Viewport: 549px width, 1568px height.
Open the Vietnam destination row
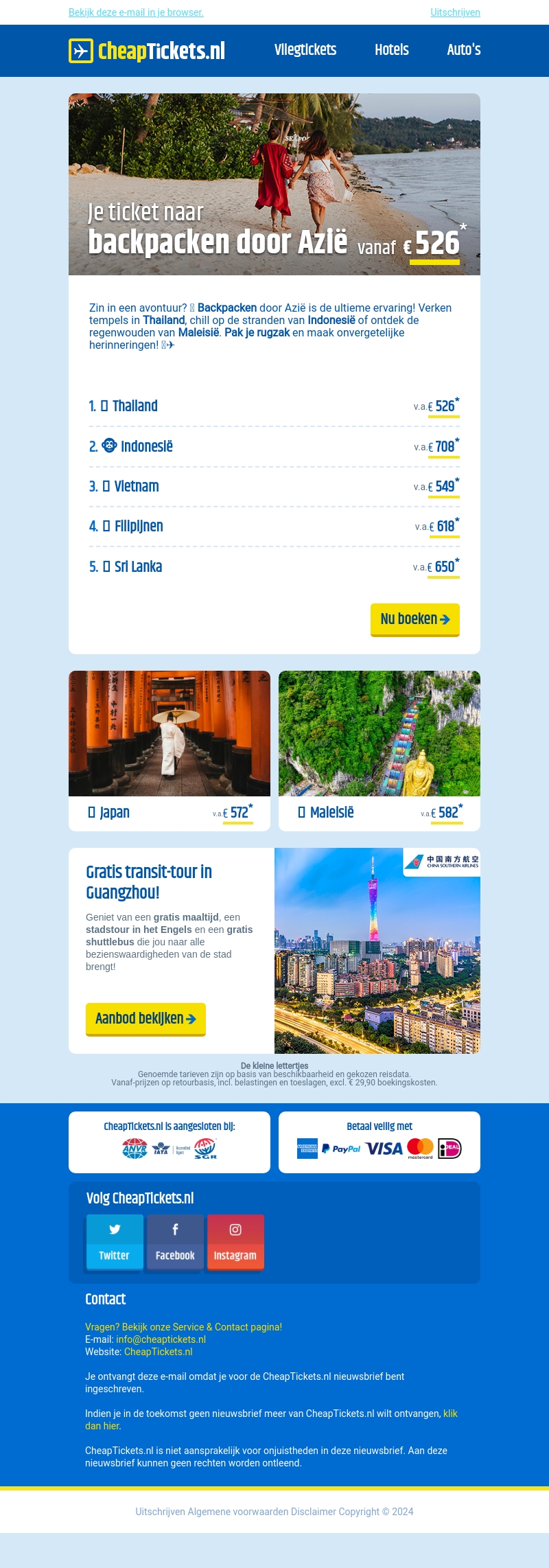pyautogui.click(x=274, y=487)
